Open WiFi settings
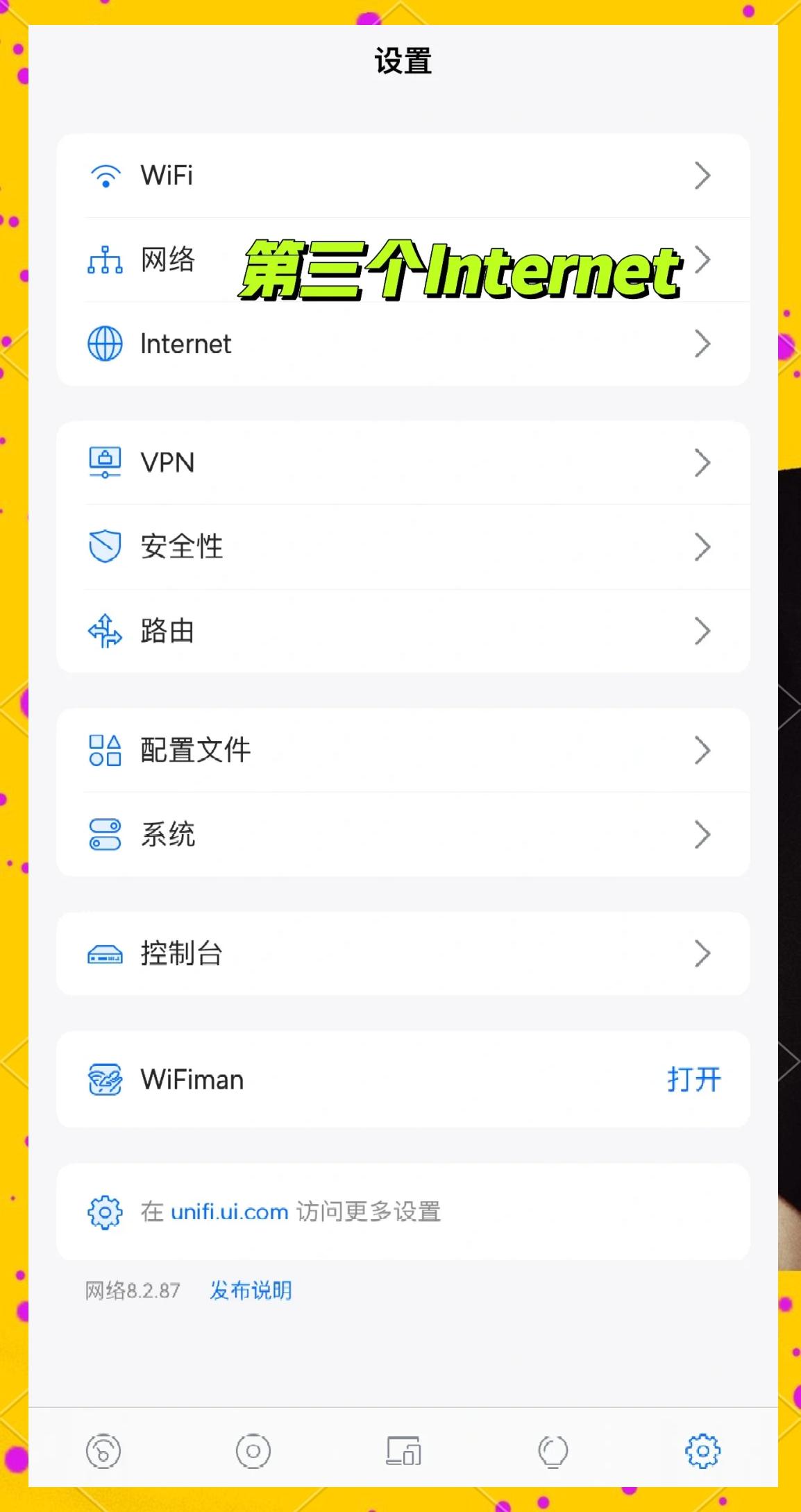801x1512 pixels. click(403, 176)
